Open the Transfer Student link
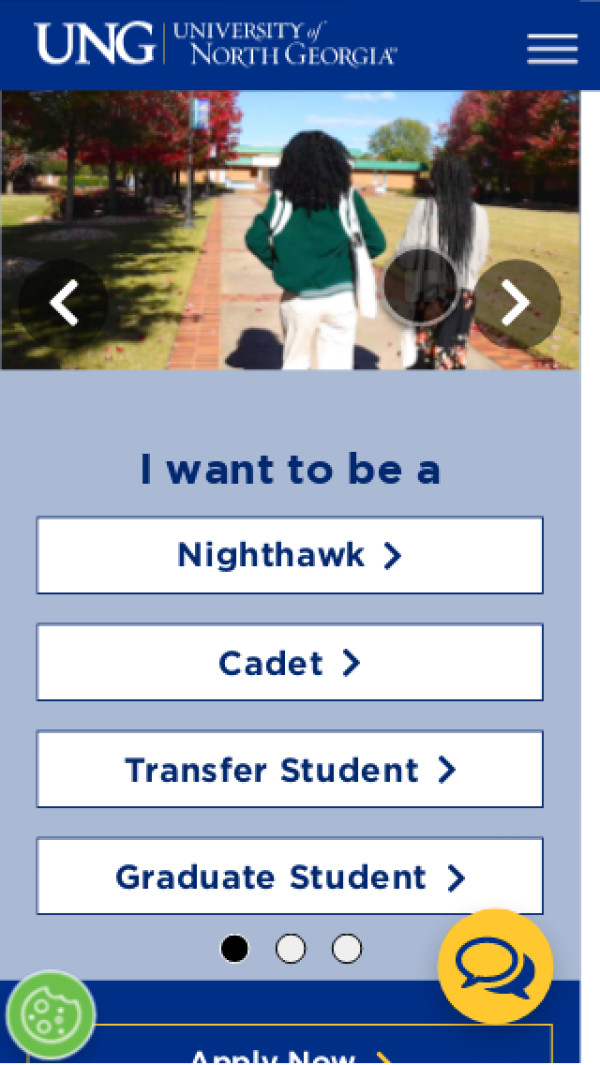The image size is (600, 1065). [290, 769]
